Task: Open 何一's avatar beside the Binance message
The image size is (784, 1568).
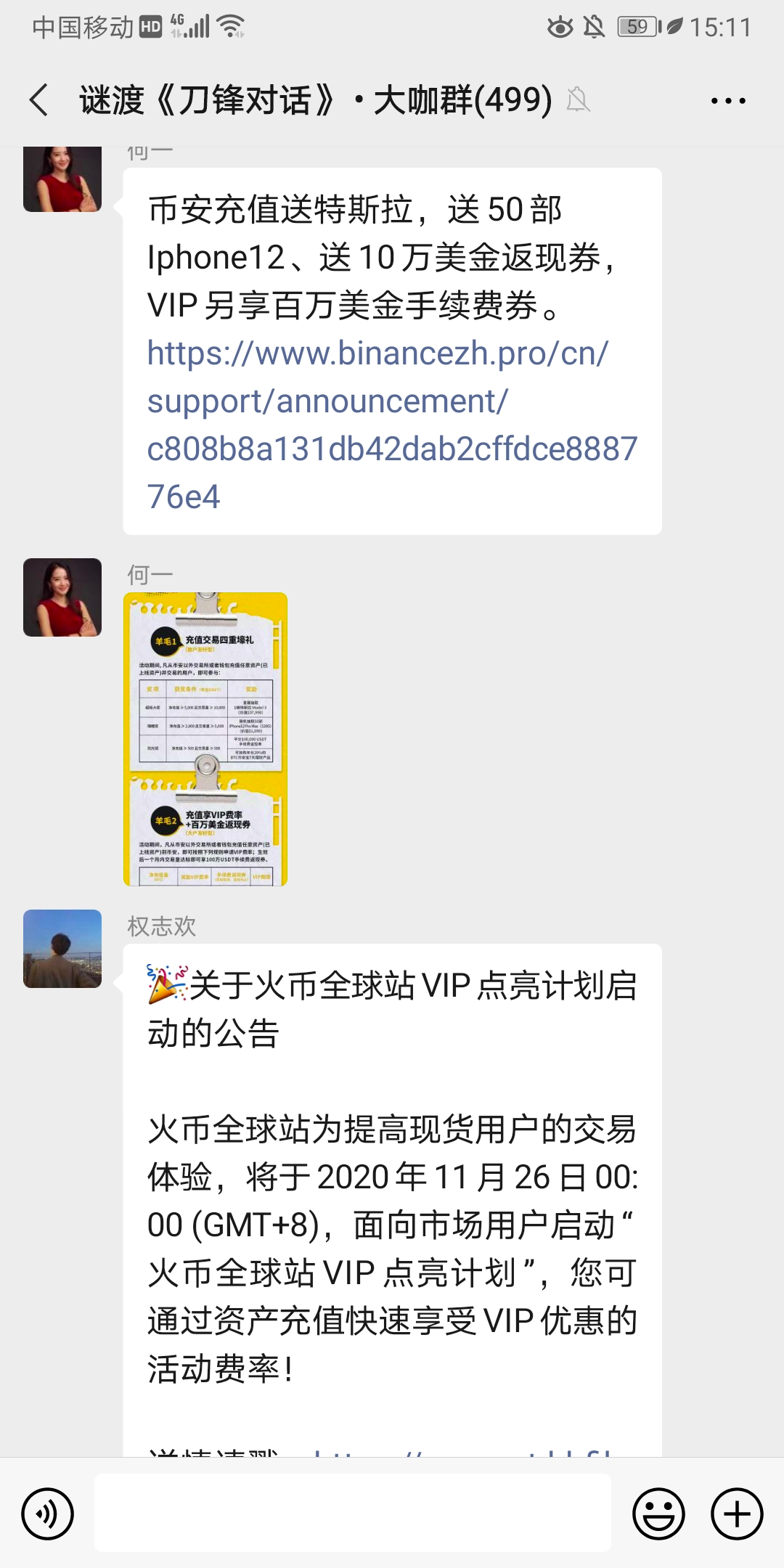Action: (62, 179)
